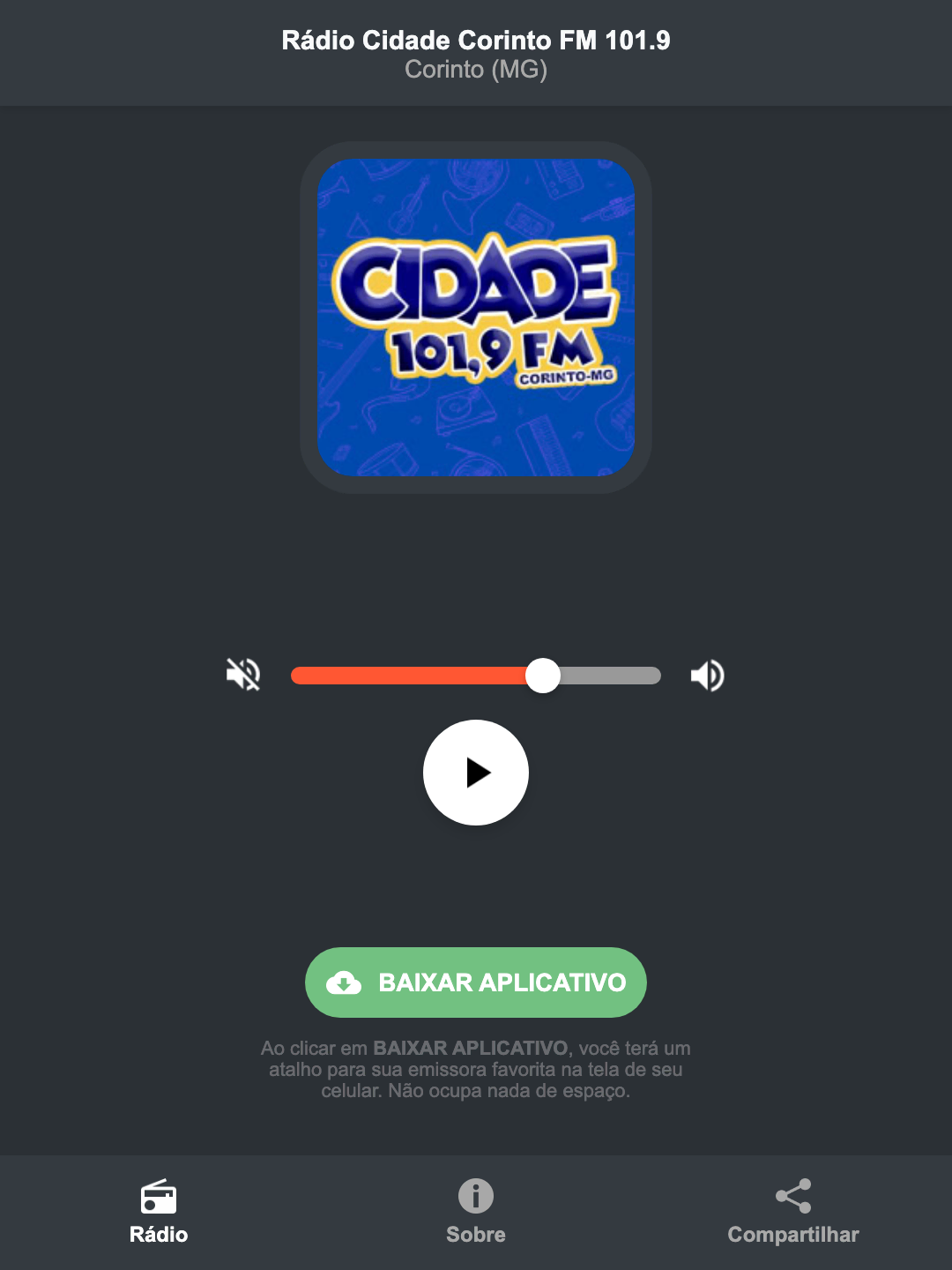952x1270 pixels.
Task: Click the info icon above Sobre
Action: pos(475,1198)
